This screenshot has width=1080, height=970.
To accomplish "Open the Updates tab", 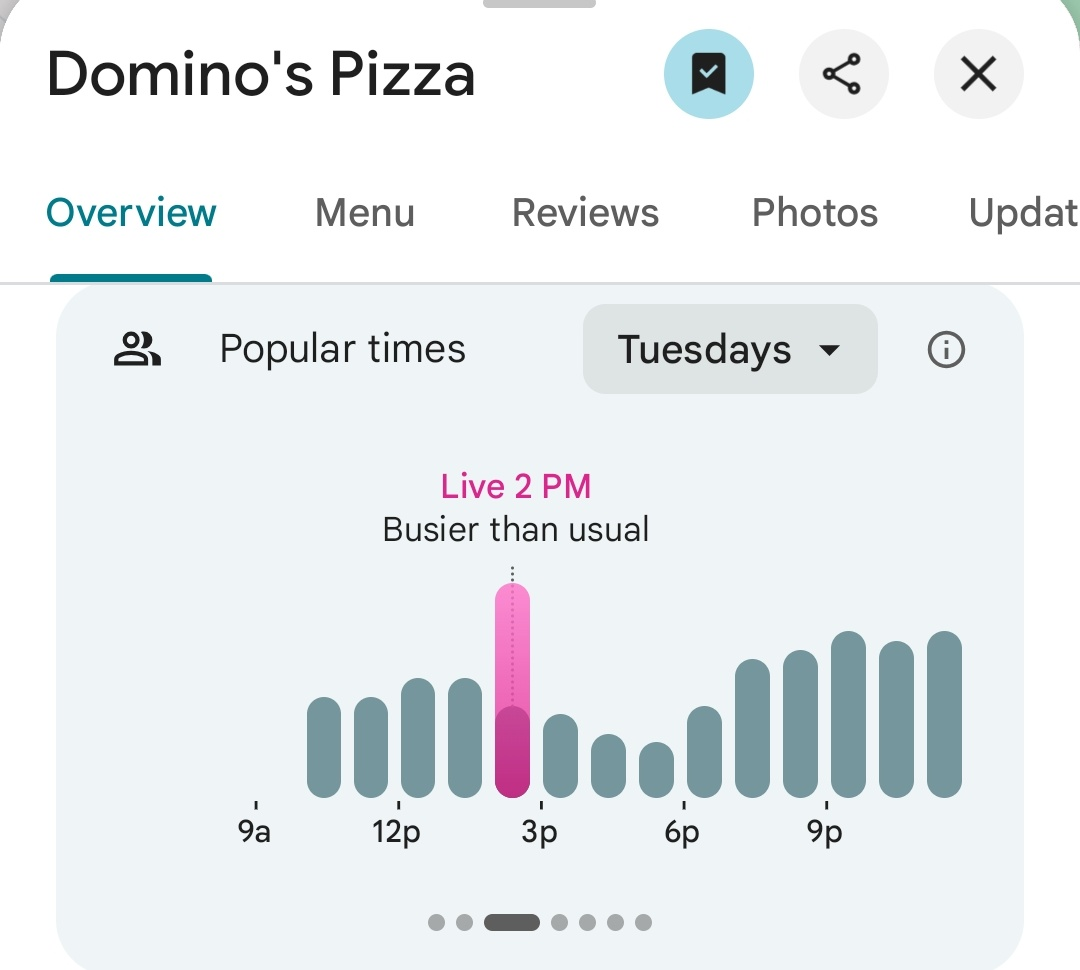I will pyautogui.click(x=1022, y=213).
